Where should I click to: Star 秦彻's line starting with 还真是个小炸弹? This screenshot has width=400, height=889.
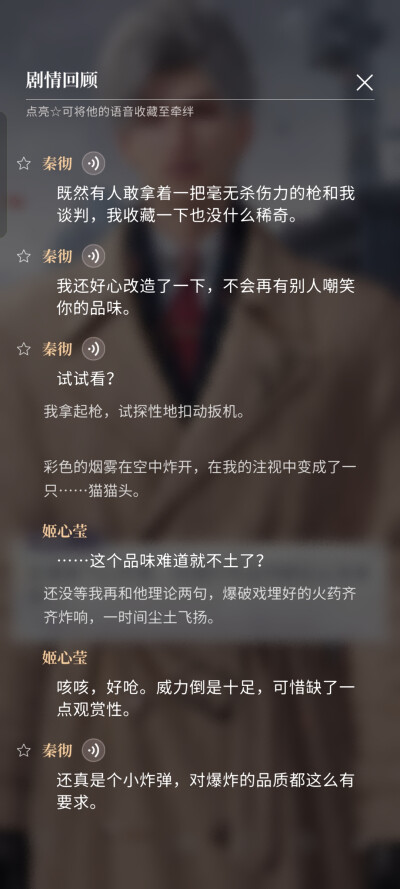pos(23,751)
